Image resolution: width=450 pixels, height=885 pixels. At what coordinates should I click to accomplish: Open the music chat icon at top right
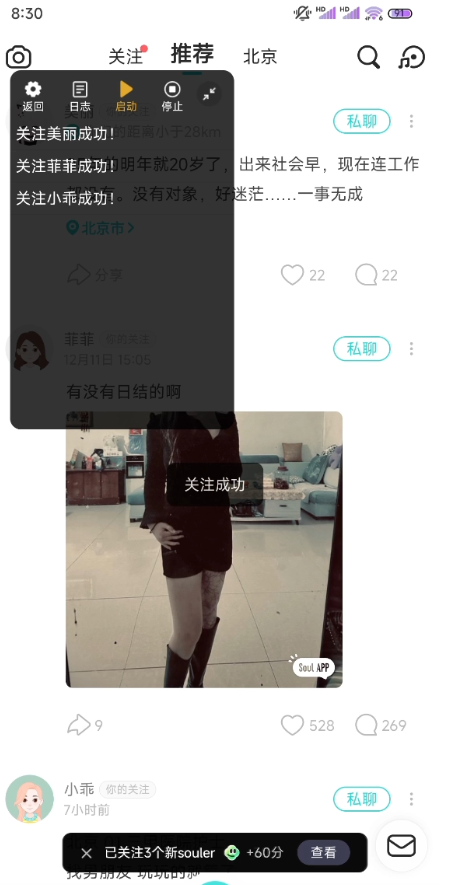(412, 57)
